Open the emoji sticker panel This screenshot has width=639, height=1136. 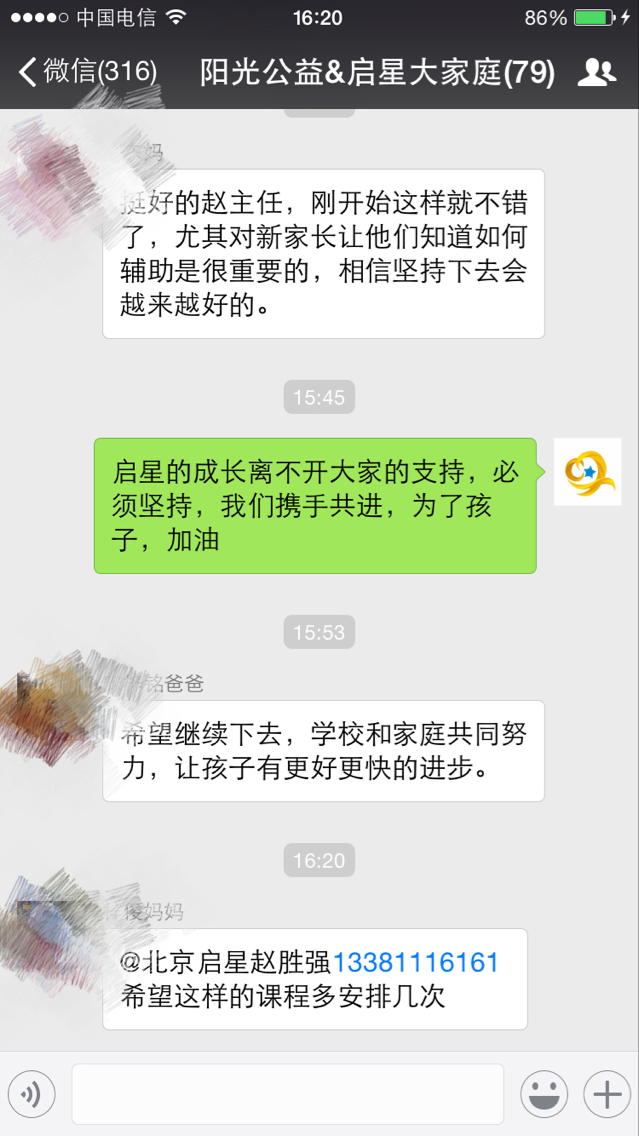(x=543, y=1095)
